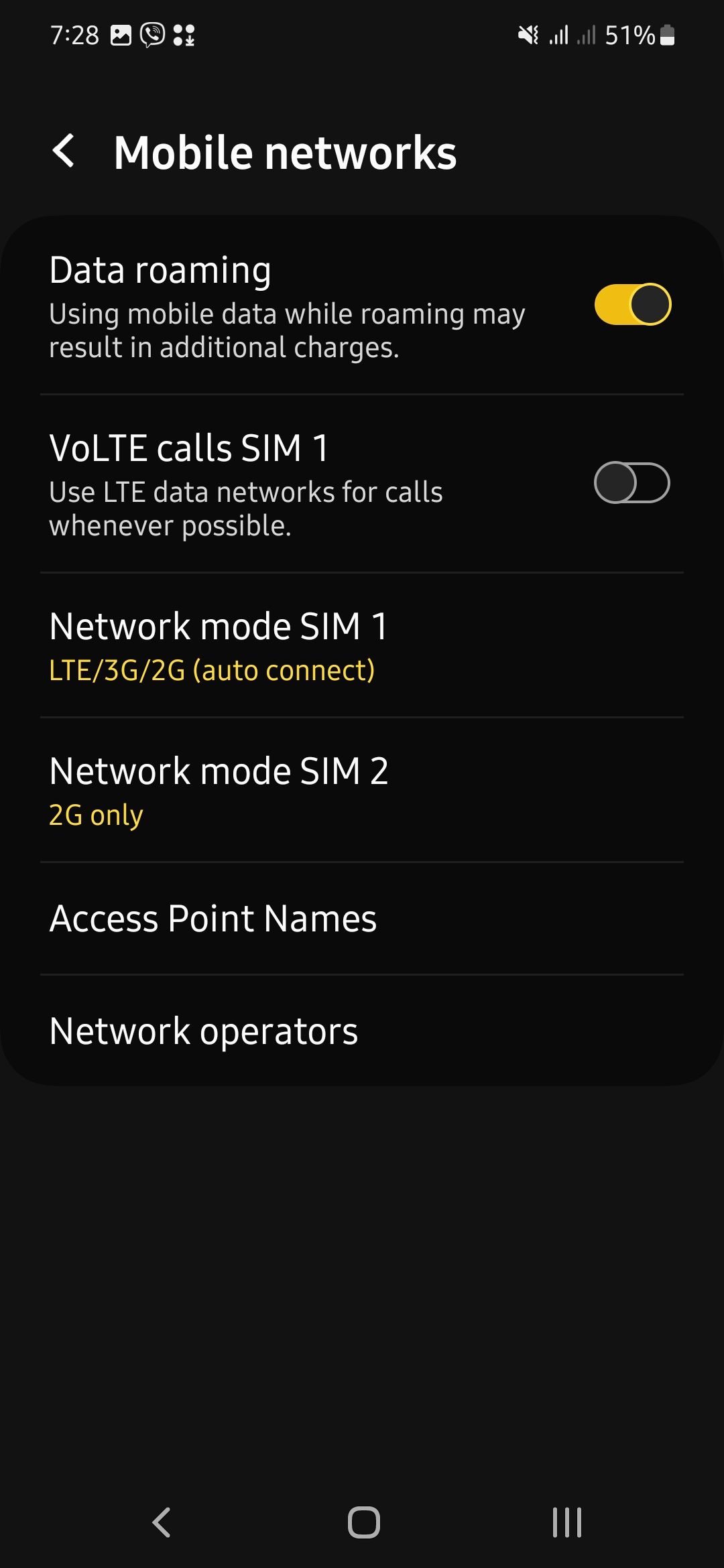The width and height of the screenshot is (724, 1568).
Task: Open recent apps from navigation bar
Action: tap(566, 1522)
